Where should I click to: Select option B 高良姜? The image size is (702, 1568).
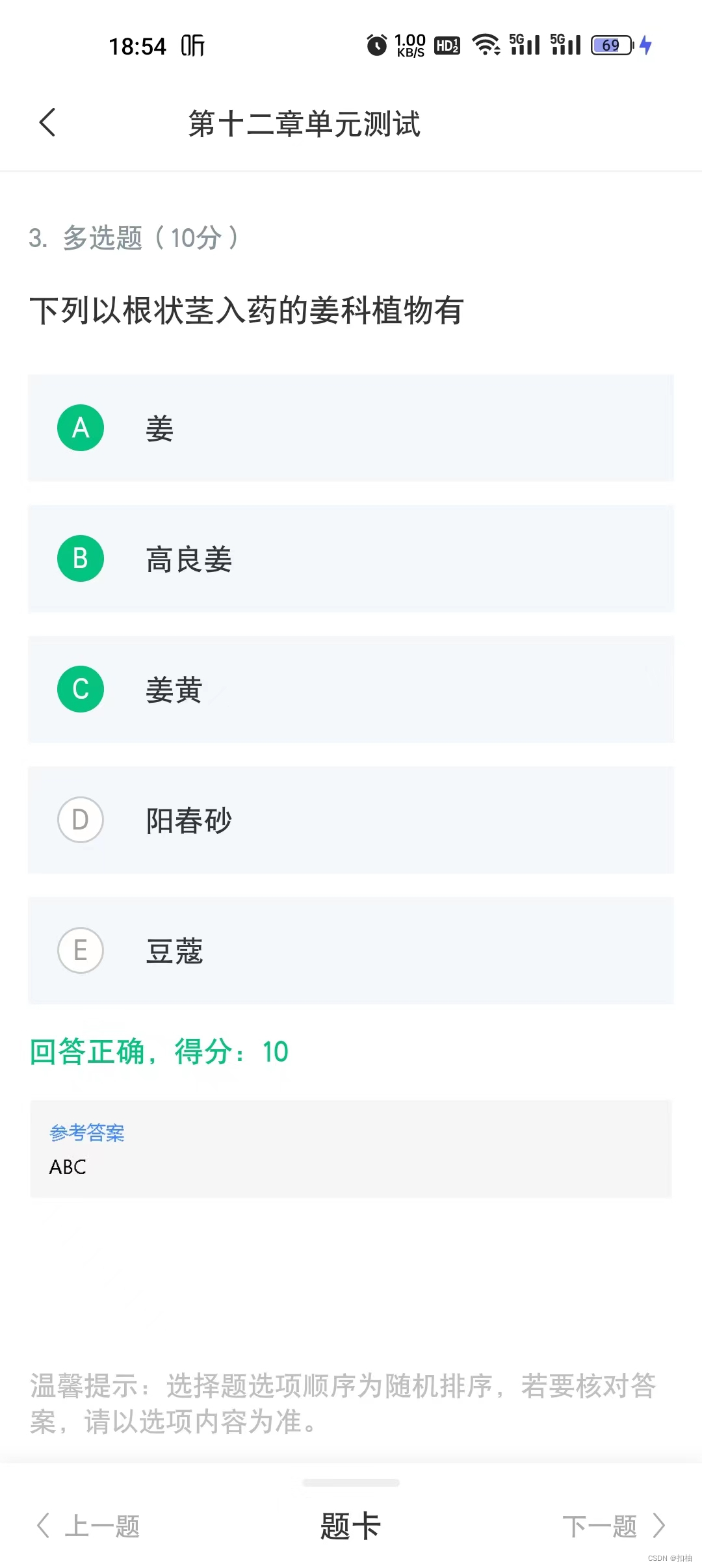(x=351, y=558)
